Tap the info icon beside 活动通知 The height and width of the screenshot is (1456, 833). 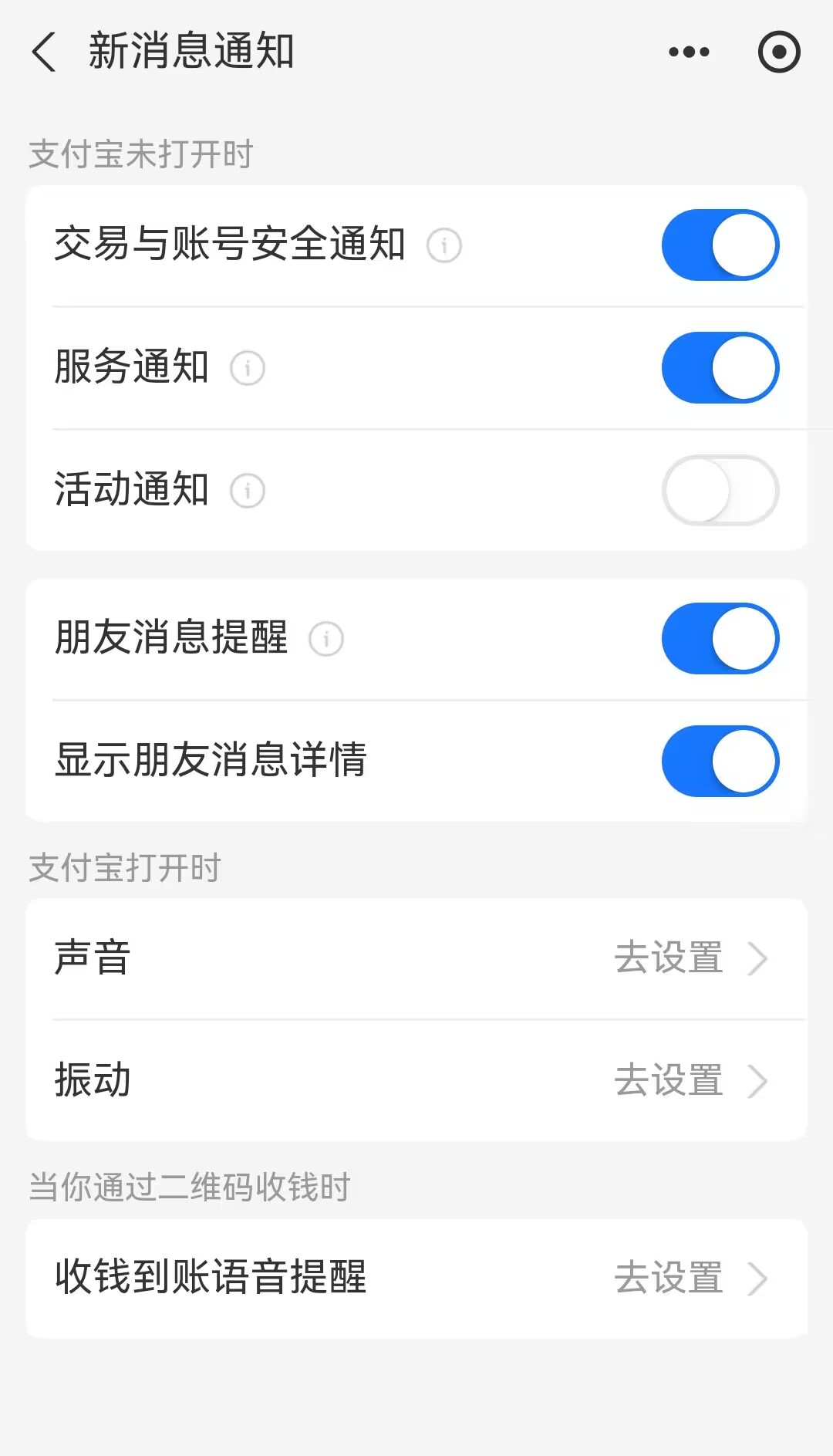tap(245, 490)
